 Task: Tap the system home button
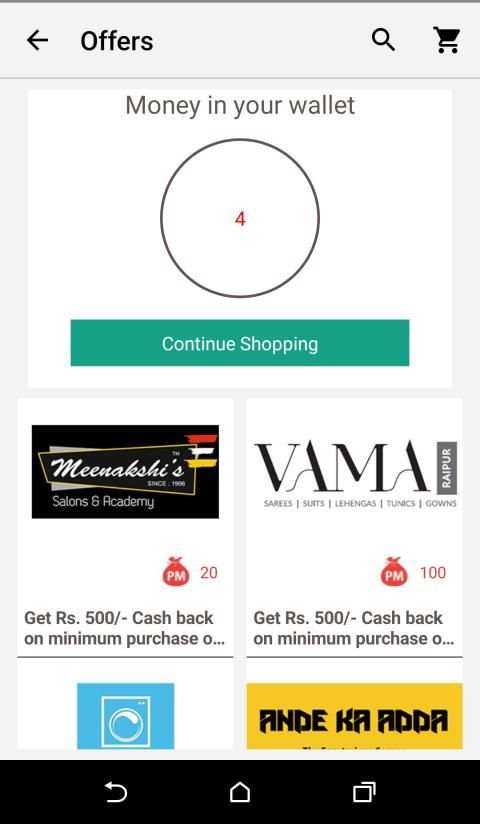click(240, 792)
